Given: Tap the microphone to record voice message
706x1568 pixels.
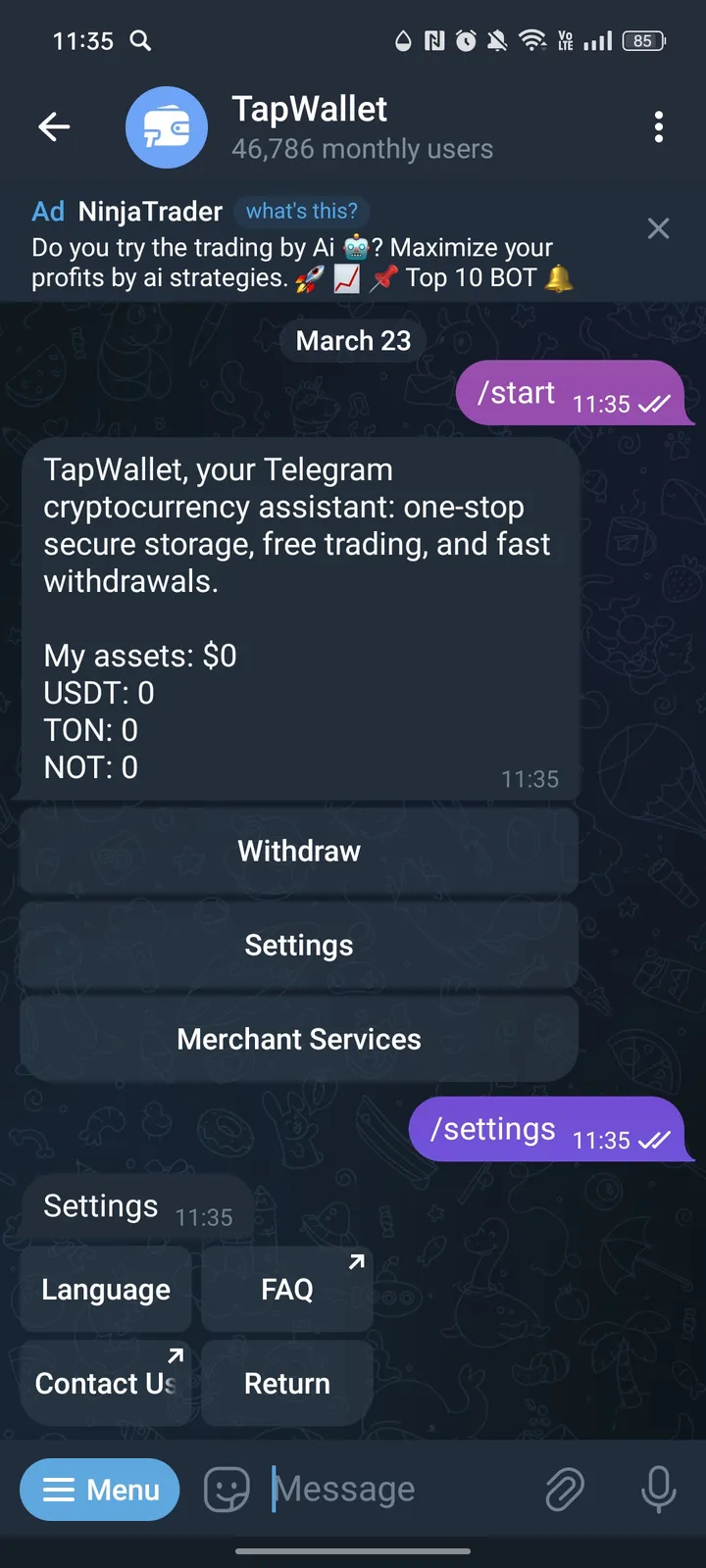Looking at the screenshot, I should pos(658,1489).
